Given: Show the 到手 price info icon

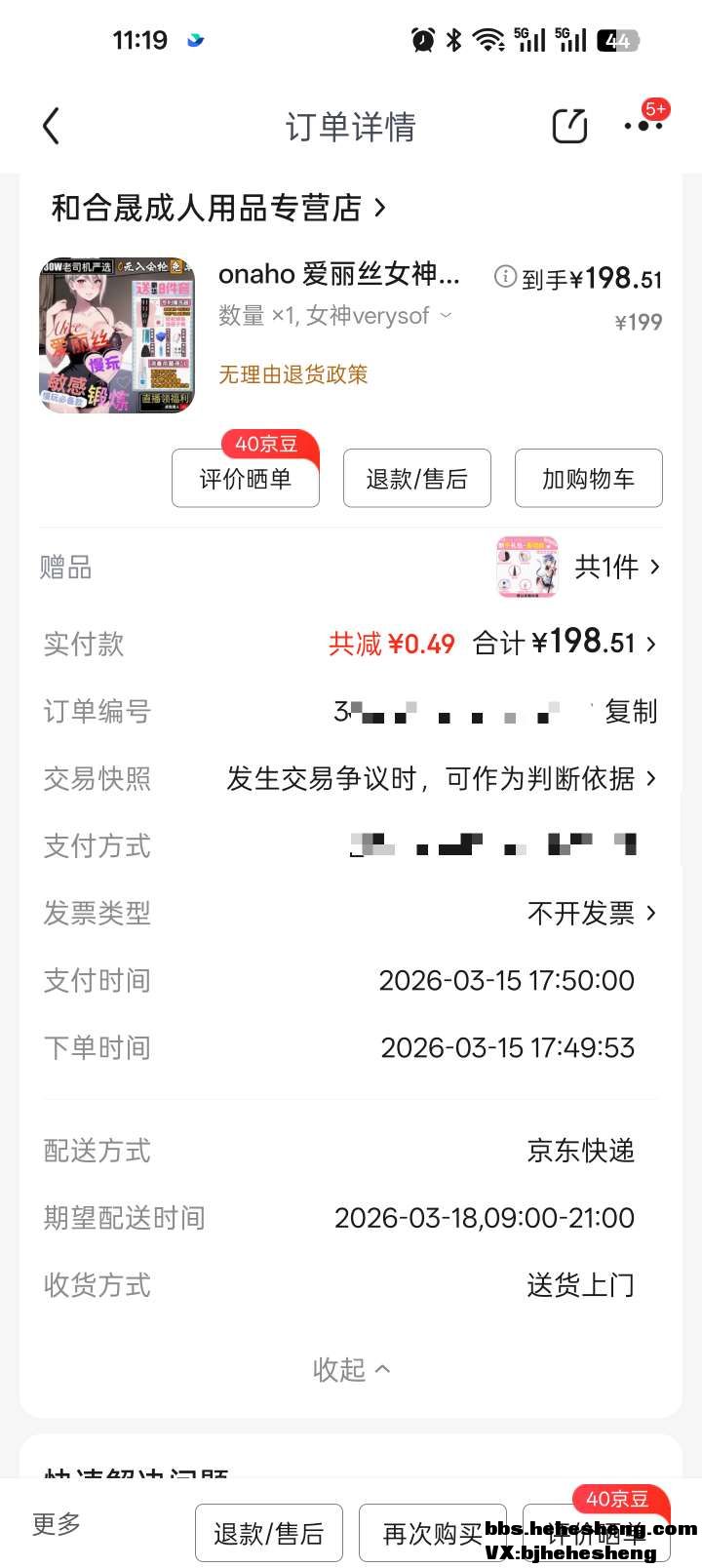Looking at the screenshot, I should pyautogui.click(x=505, y=277).
